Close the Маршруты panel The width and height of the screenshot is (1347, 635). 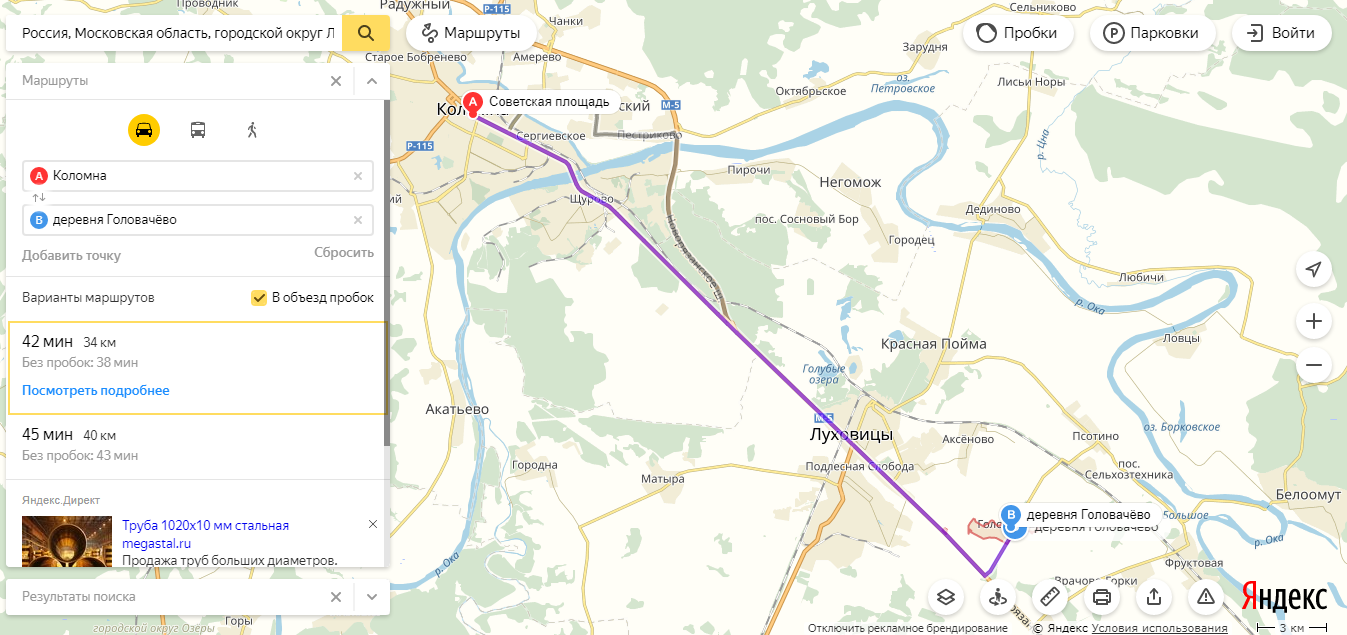pyautogui.click(x=336, y=81)
